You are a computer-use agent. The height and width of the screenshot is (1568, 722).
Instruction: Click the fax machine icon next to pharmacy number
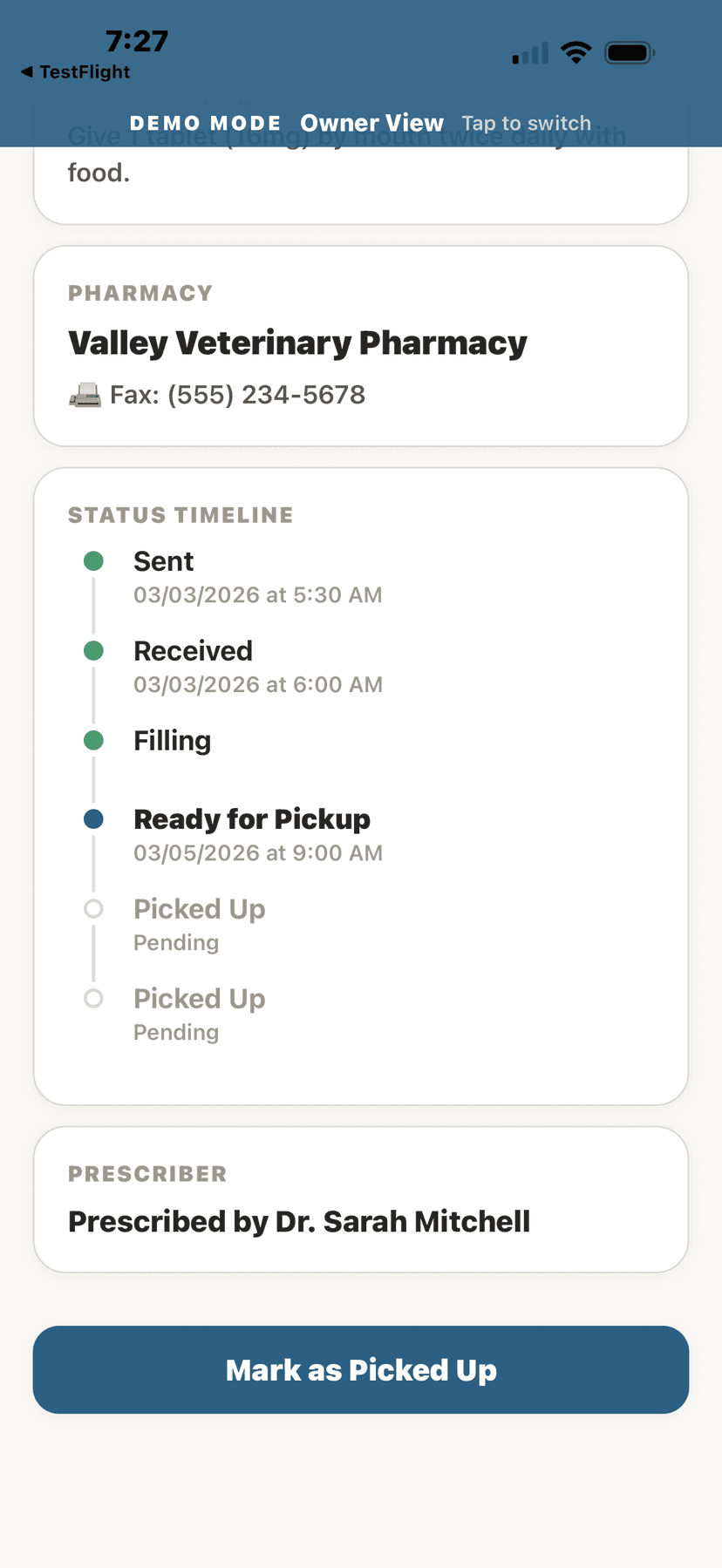(x=84, y=394)
